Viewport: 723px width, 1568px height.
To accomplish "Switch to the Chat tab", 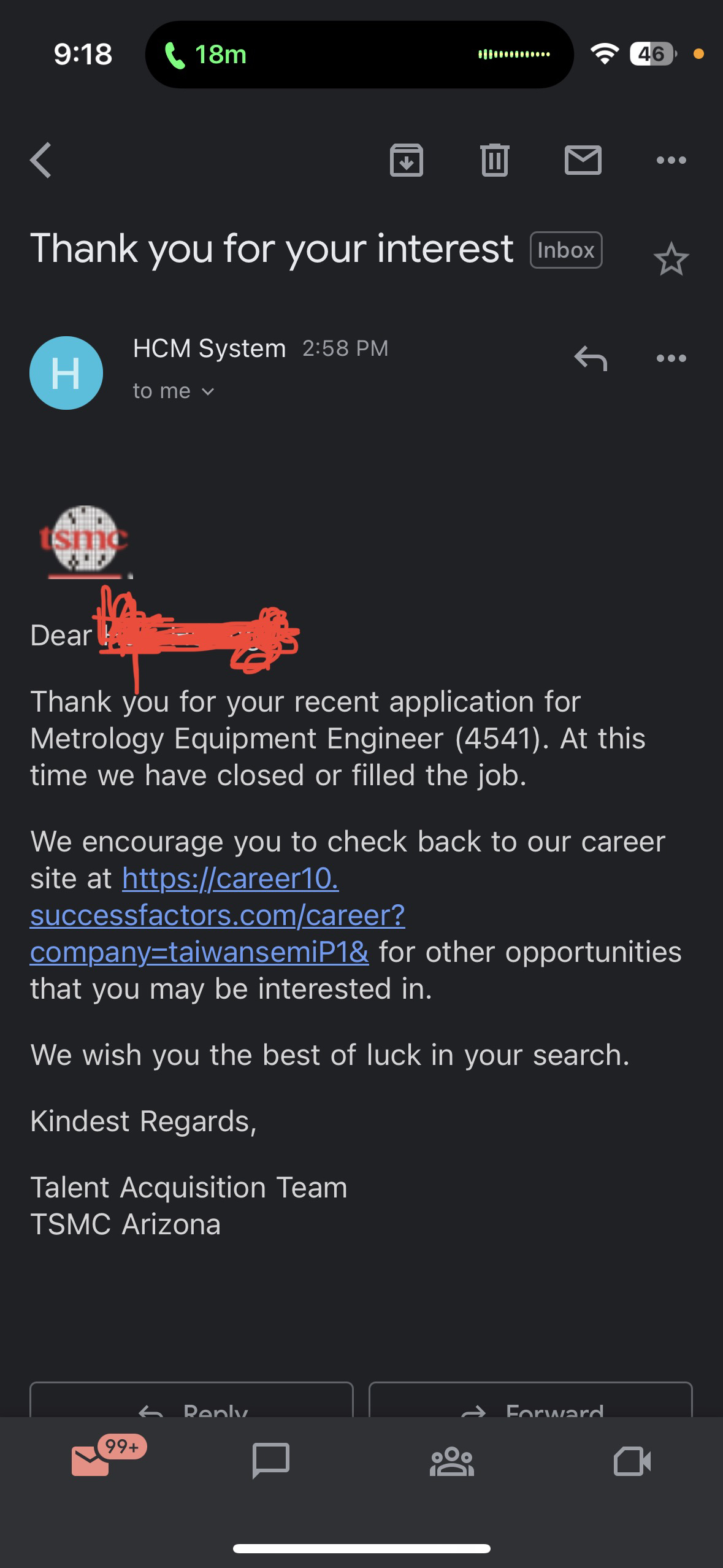I will tap(270, 1461).
